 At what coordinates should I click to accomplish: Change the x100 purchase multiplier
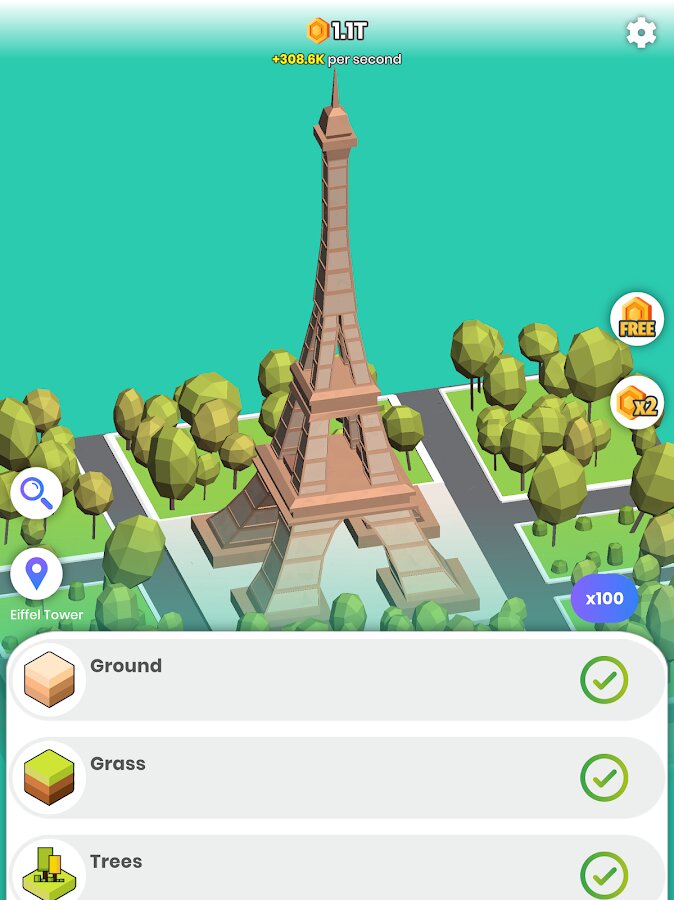pyautogui.click(x=604, y=599)
